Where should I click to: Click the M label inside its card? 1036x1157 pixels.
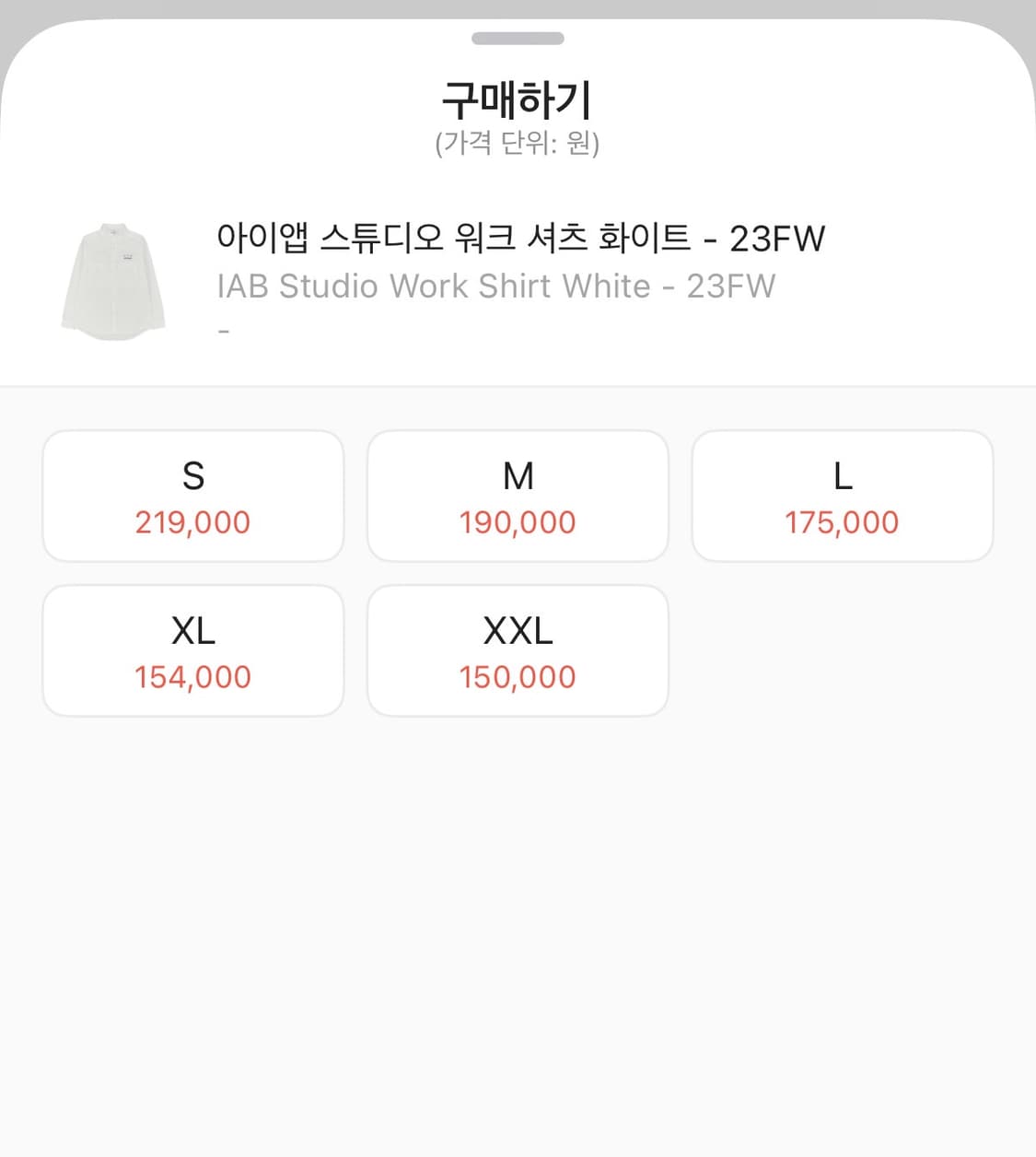pos(518,475)
